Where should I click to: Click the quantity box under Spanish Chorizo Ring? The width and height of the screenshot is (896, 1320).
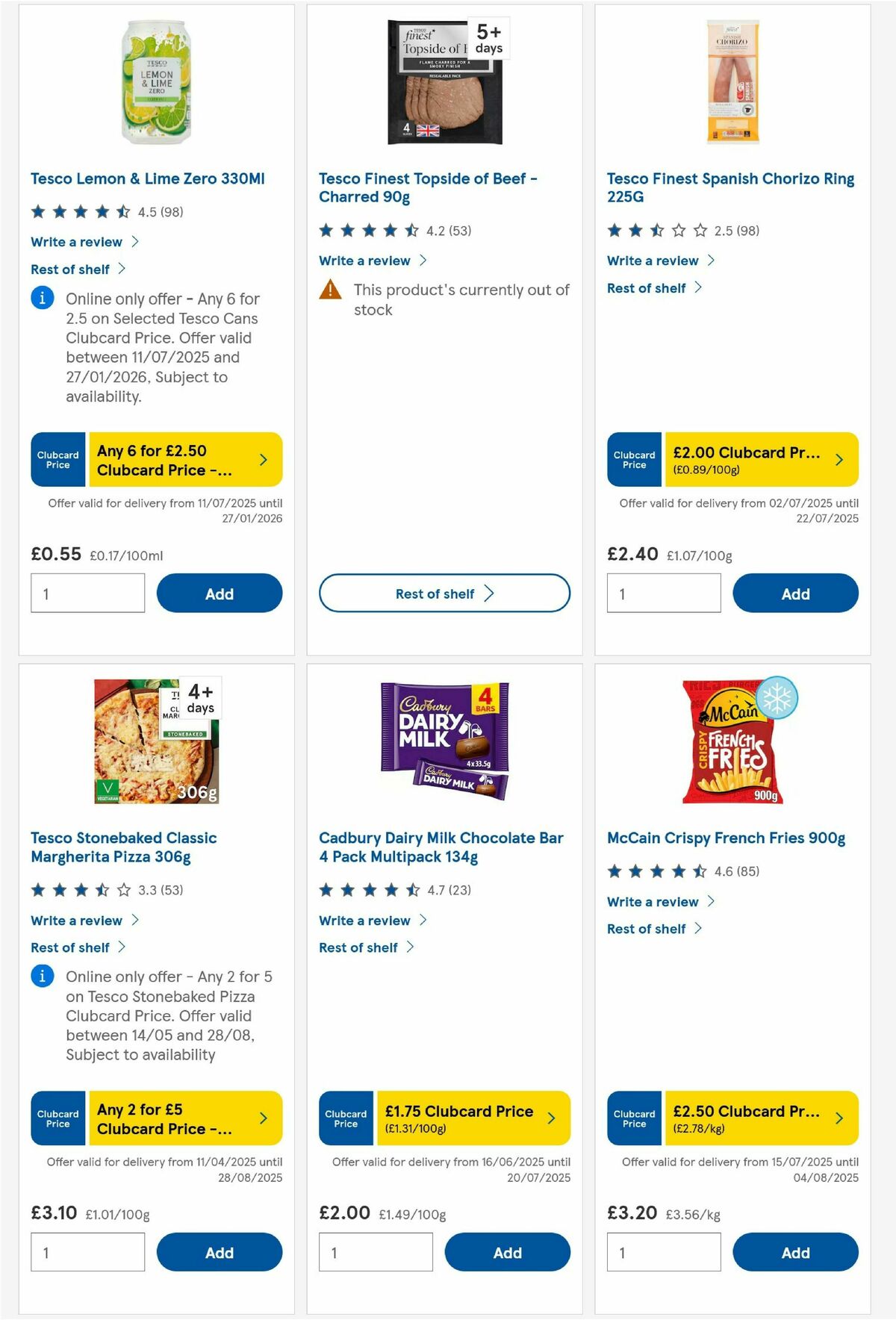(x=664, y=593)
